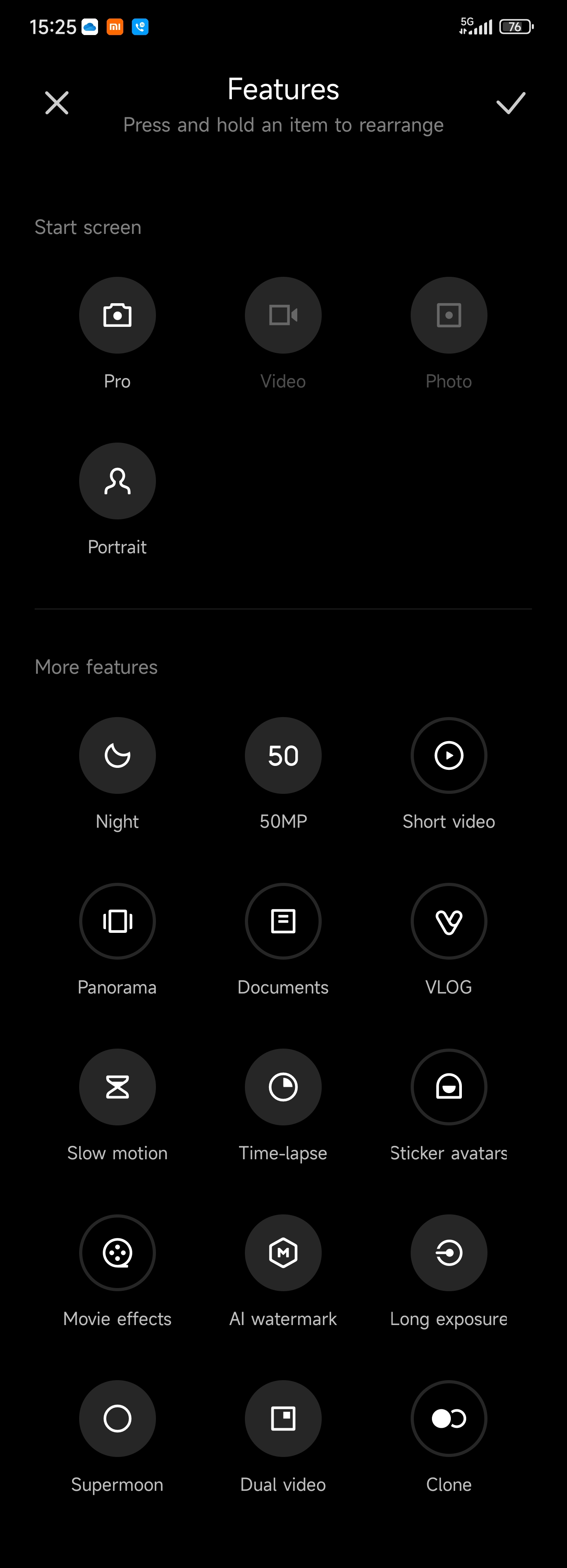This screenshot has width=567, height=1568.
Task: Select the Dual video feature
Action: pyautogui.click(x=283, y=1418)
